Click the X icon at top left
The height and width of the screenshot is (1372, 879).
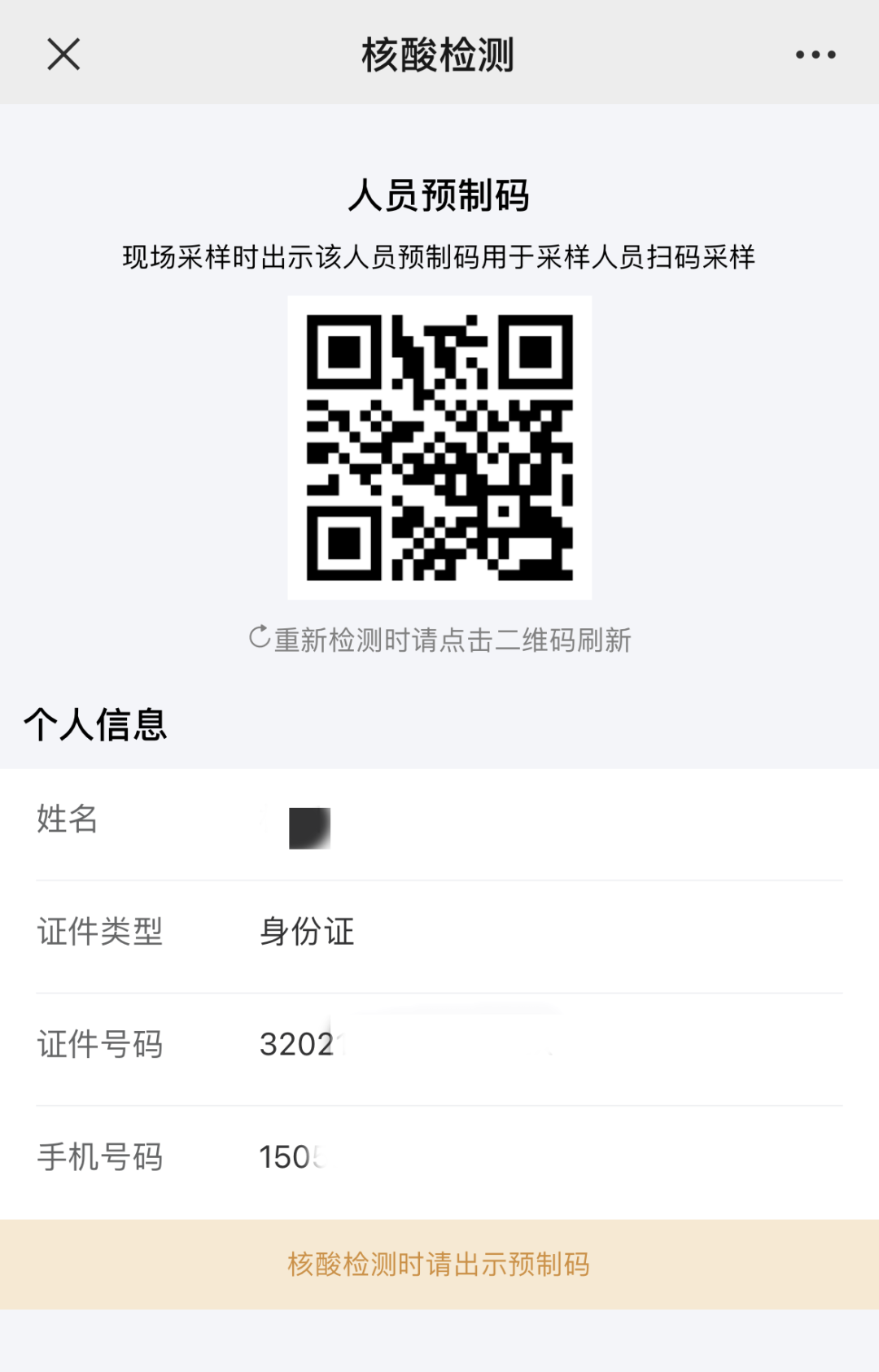[x=63, y=54]
